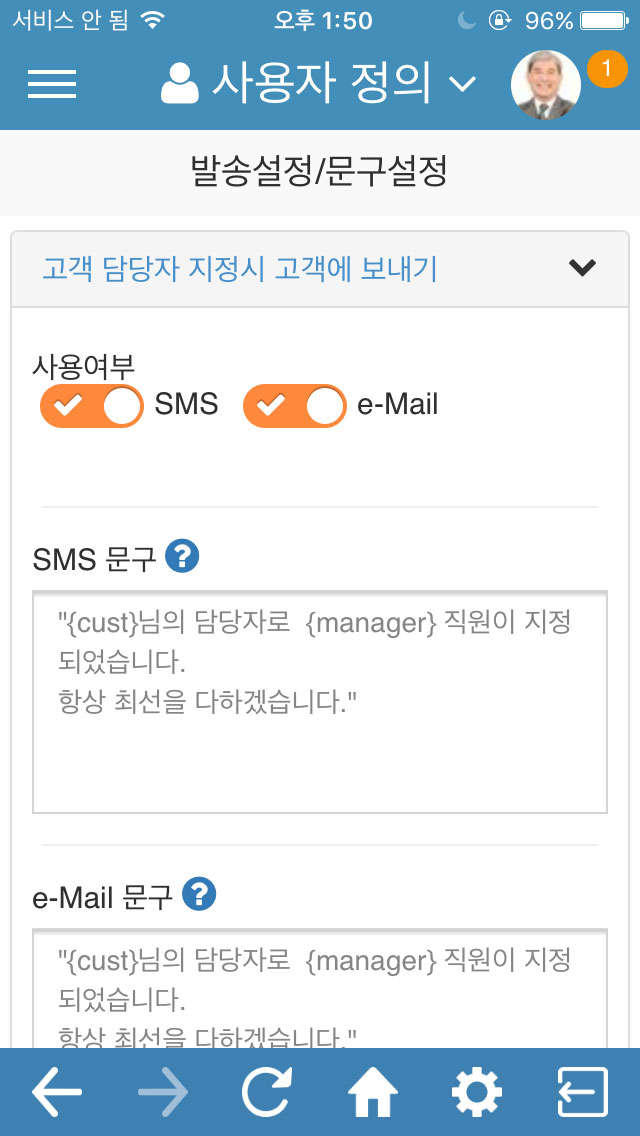640x1136 pixels.
Task: Open the profile avatar photo
Action: (546, 85)
